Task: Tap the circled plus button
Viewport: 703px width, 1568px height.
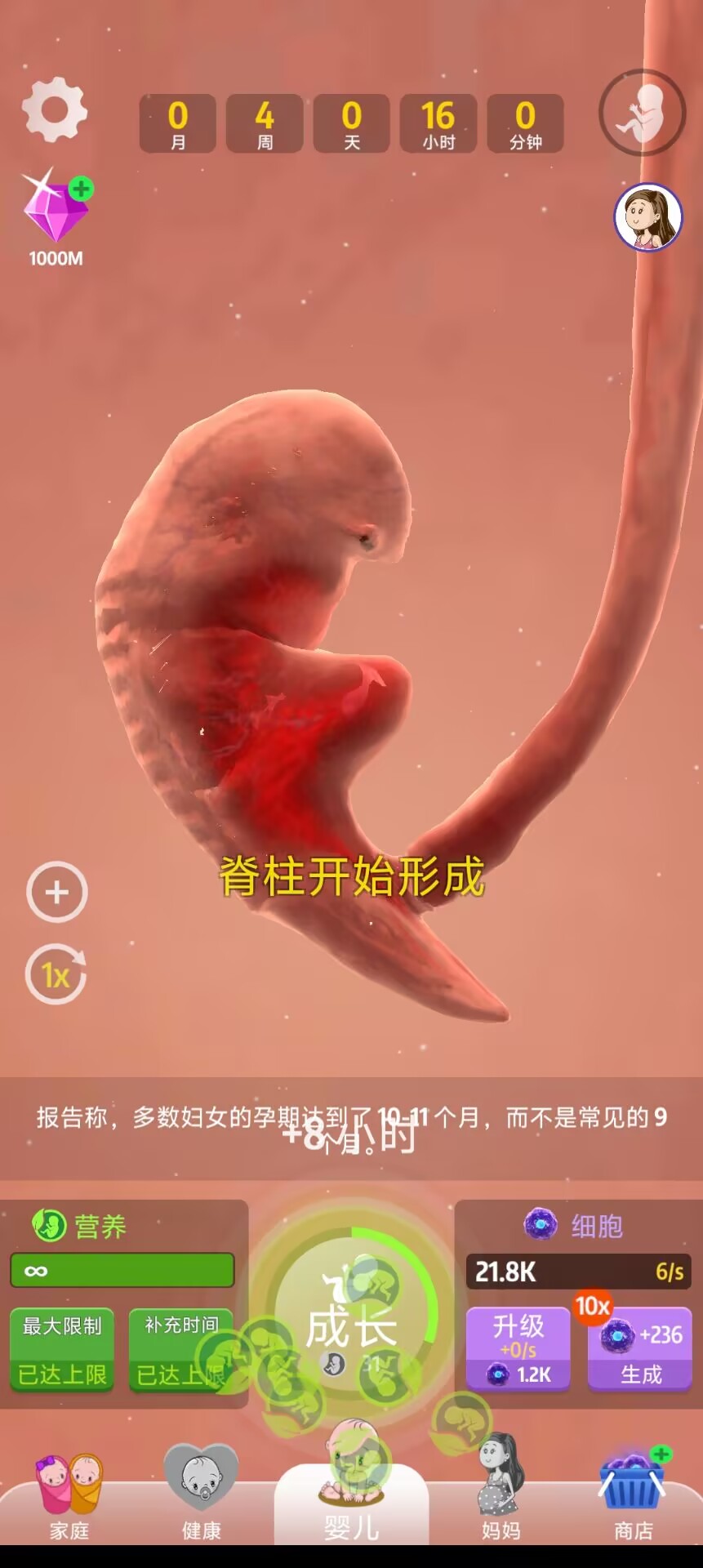Action: [x=57, y=892]
